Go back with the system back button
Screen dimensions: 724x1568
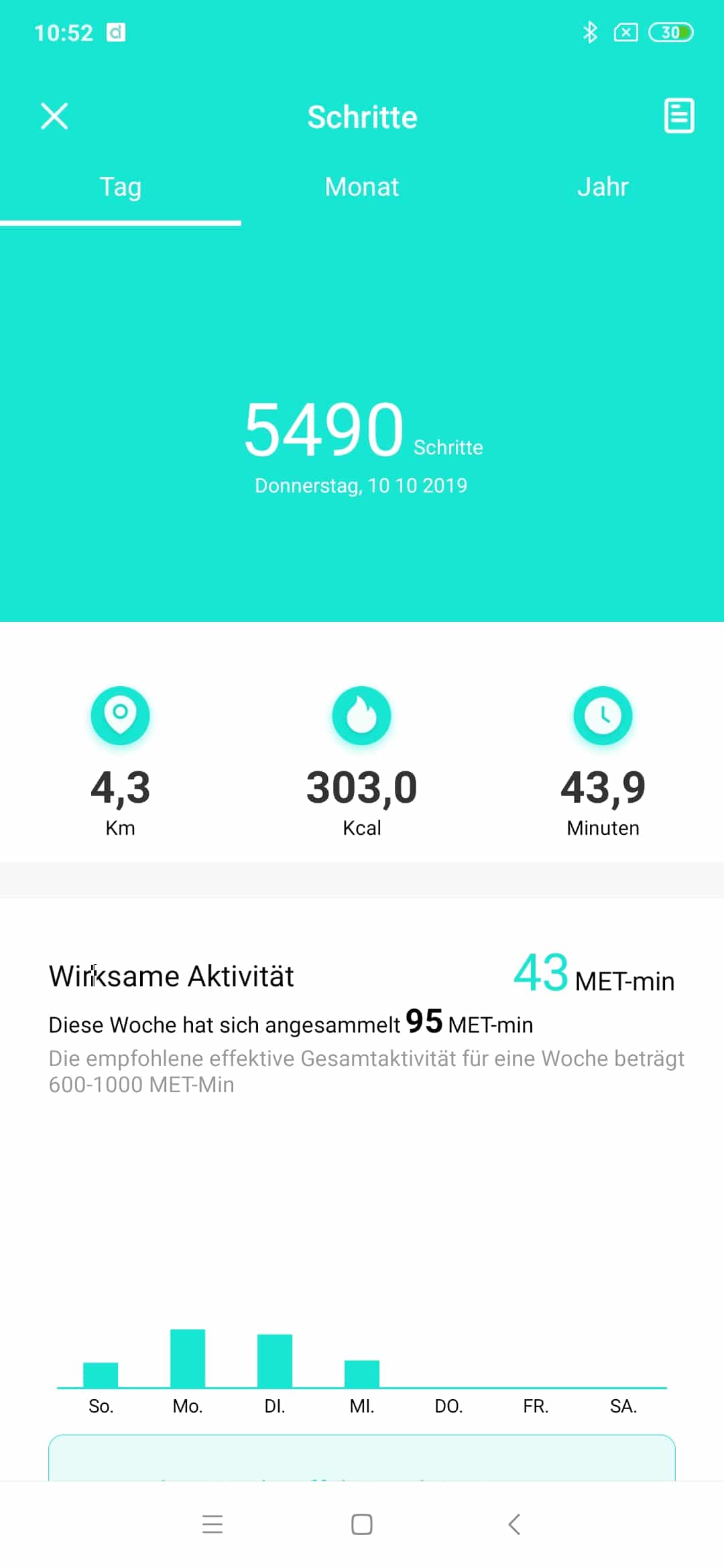(x=514, y=1524)
